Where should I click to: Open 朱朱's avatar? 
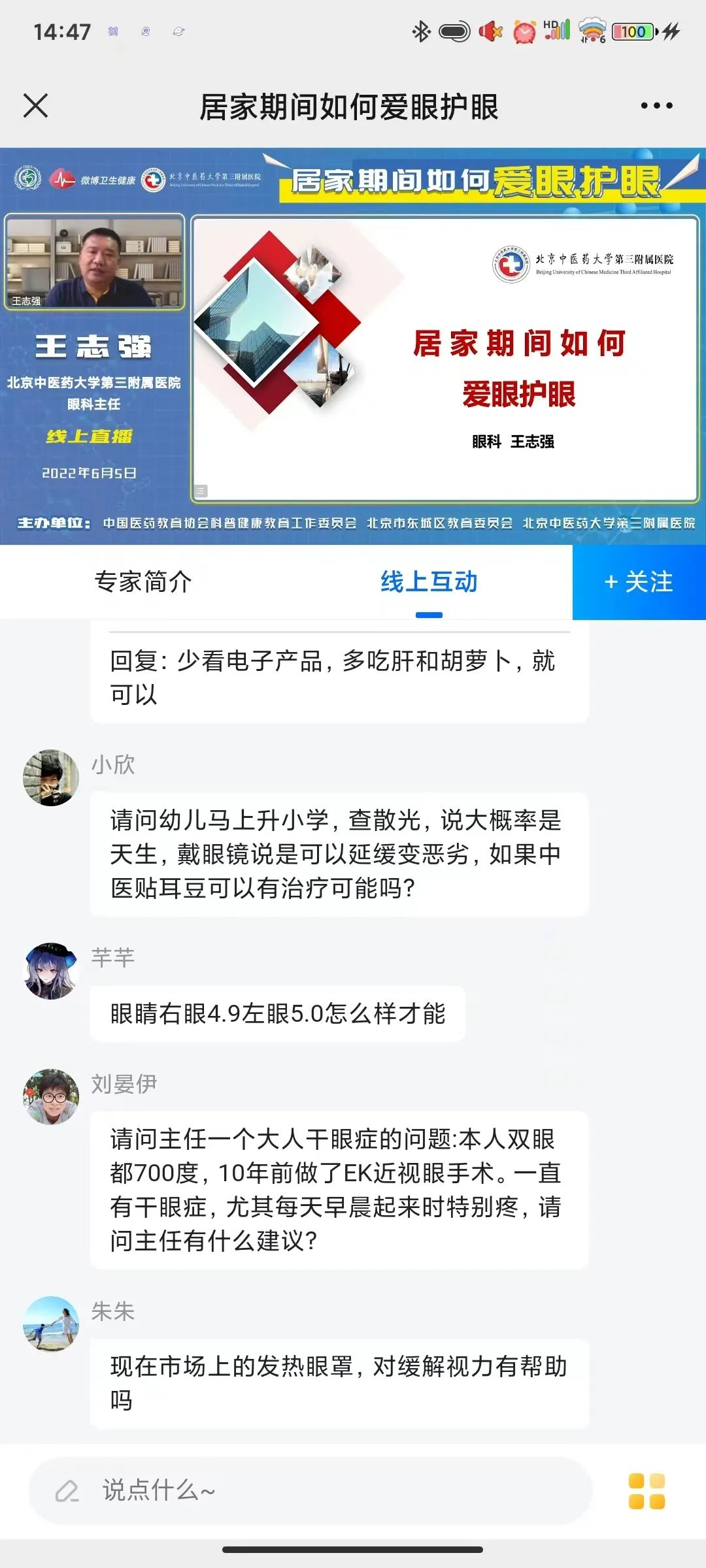point(51,1324)
